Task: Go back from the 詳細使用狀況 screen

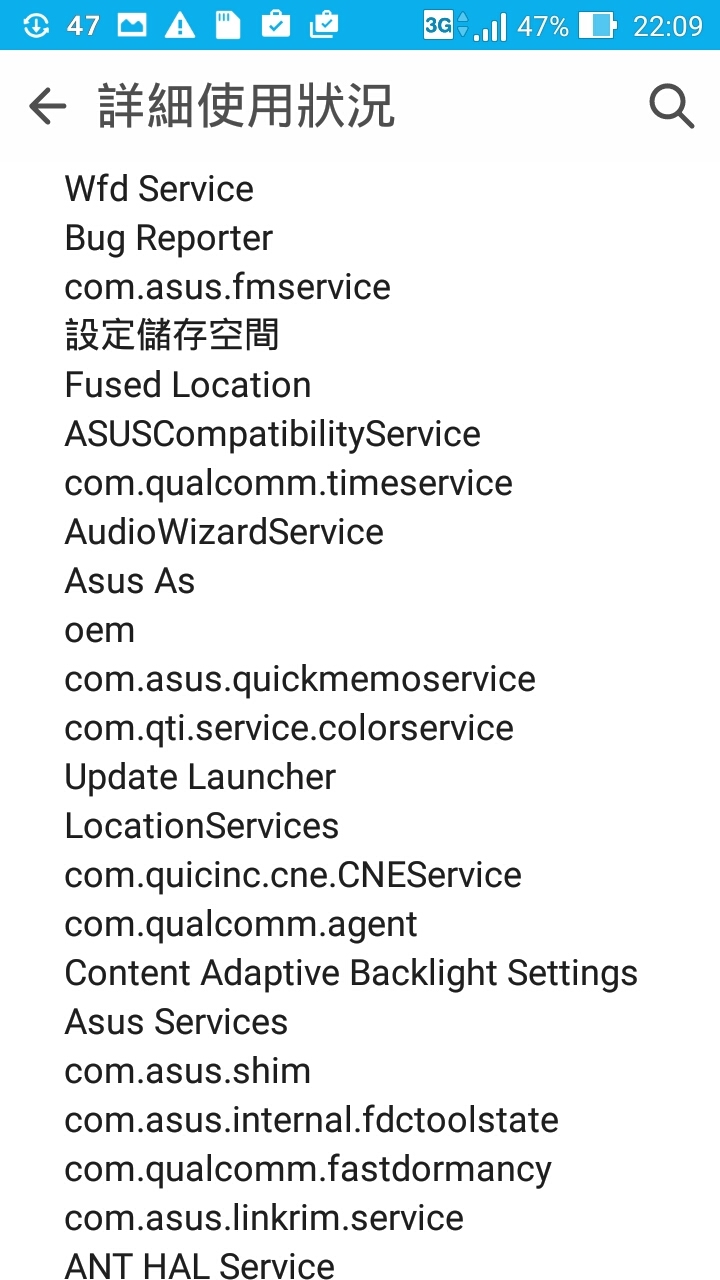Action: point(47,106)
